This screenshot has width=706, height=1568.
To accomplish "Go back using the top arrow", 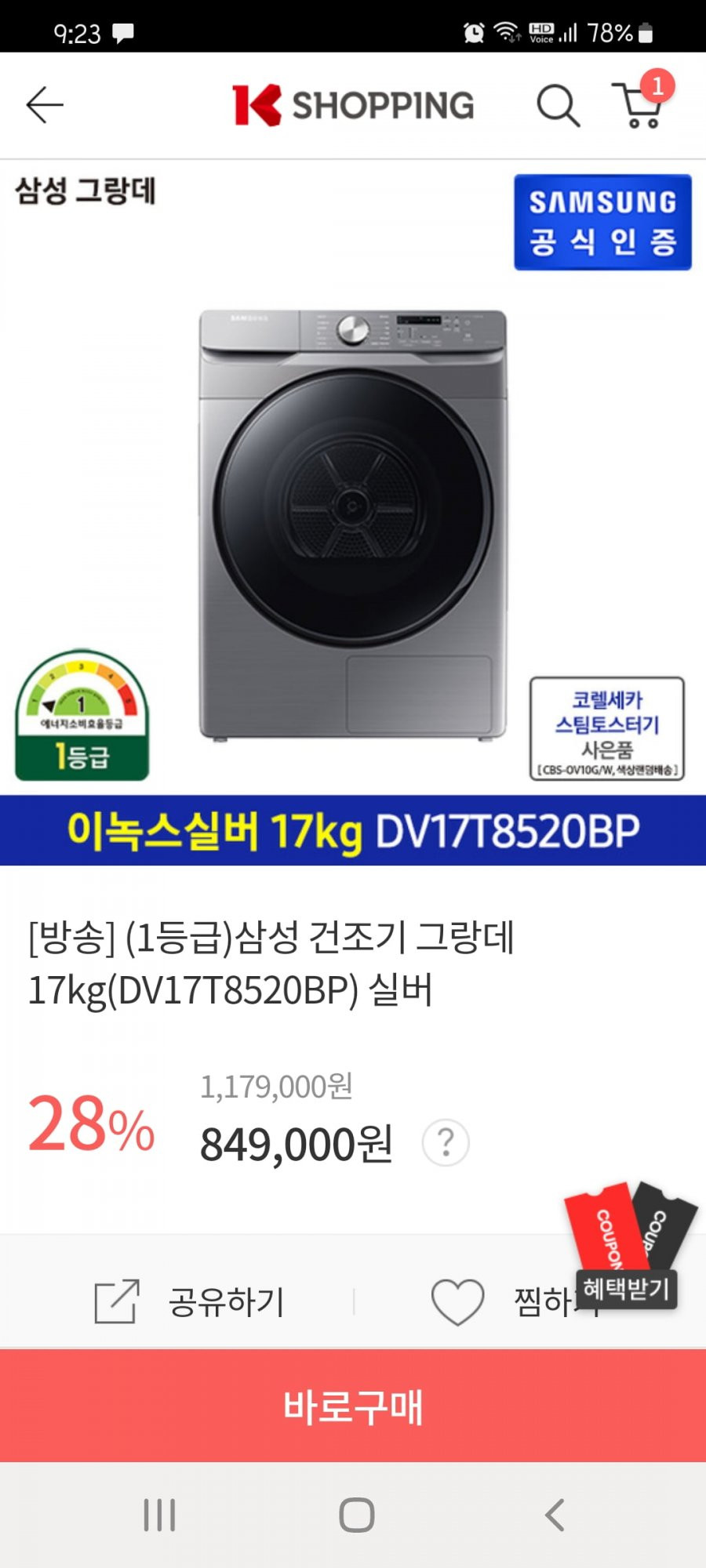I will click(x=44, y=105).
